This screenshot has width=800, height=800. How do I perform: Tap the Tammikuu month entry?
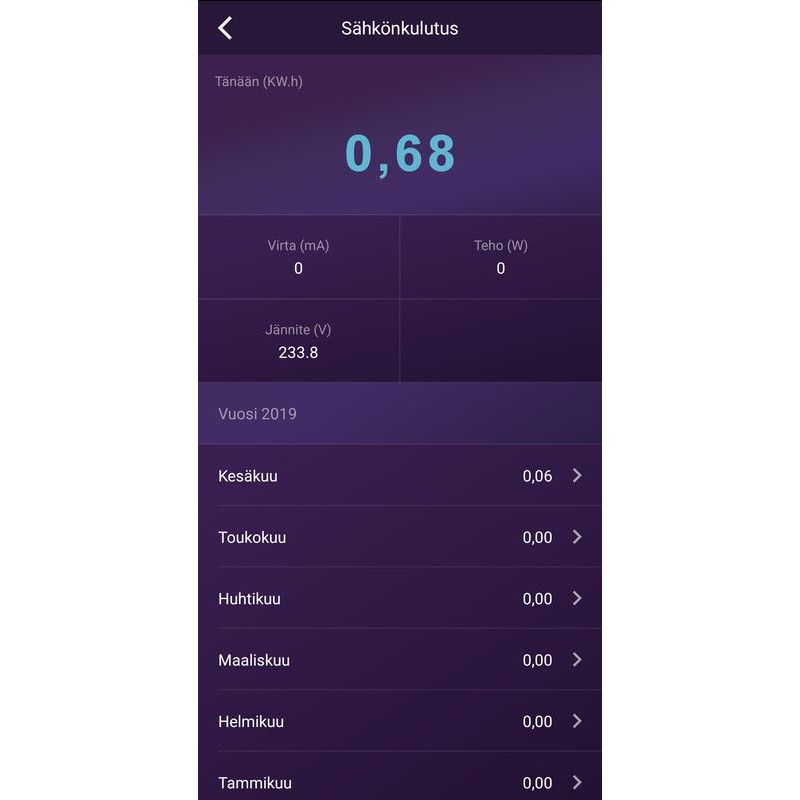tap(400, 782)
